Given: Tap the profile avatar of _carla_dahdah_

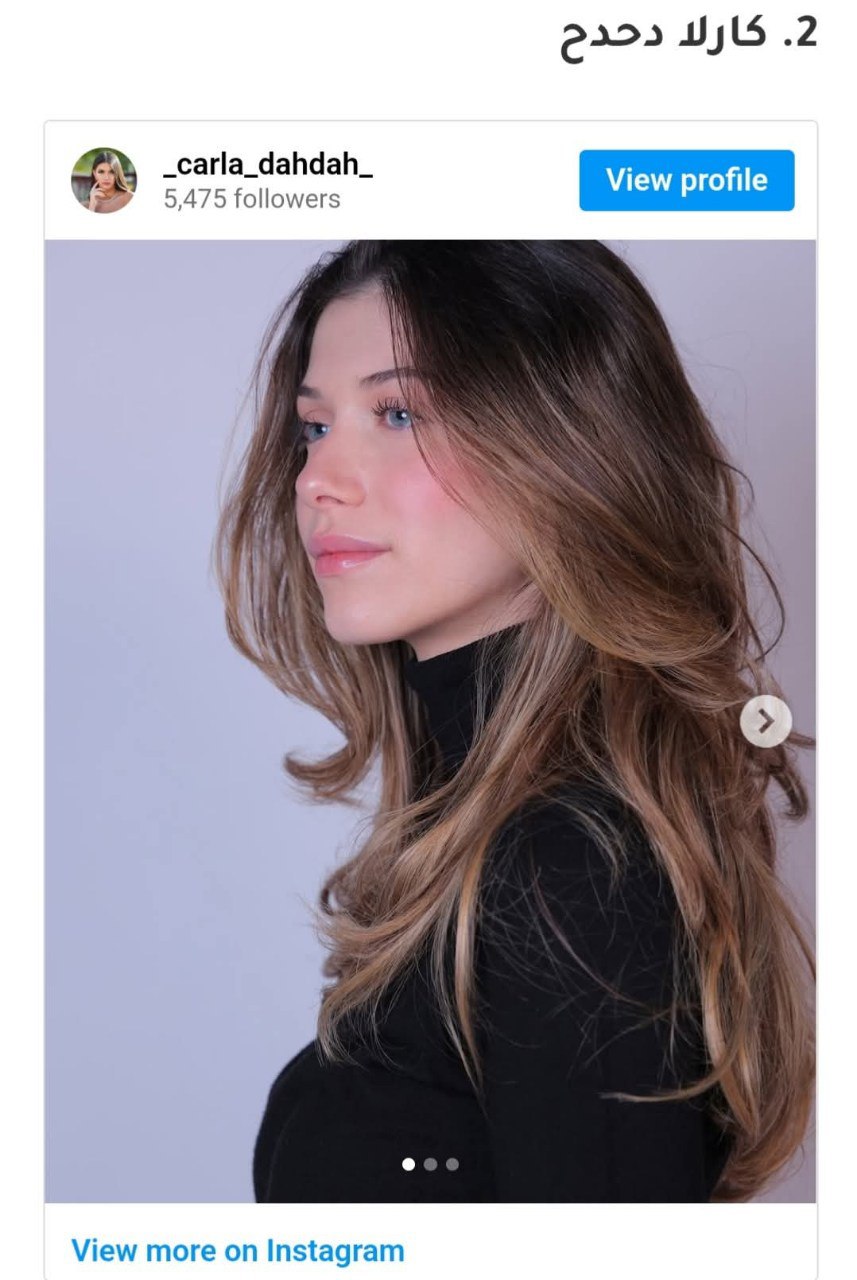Looking at the screenshot, I should (x=104, y=180).
